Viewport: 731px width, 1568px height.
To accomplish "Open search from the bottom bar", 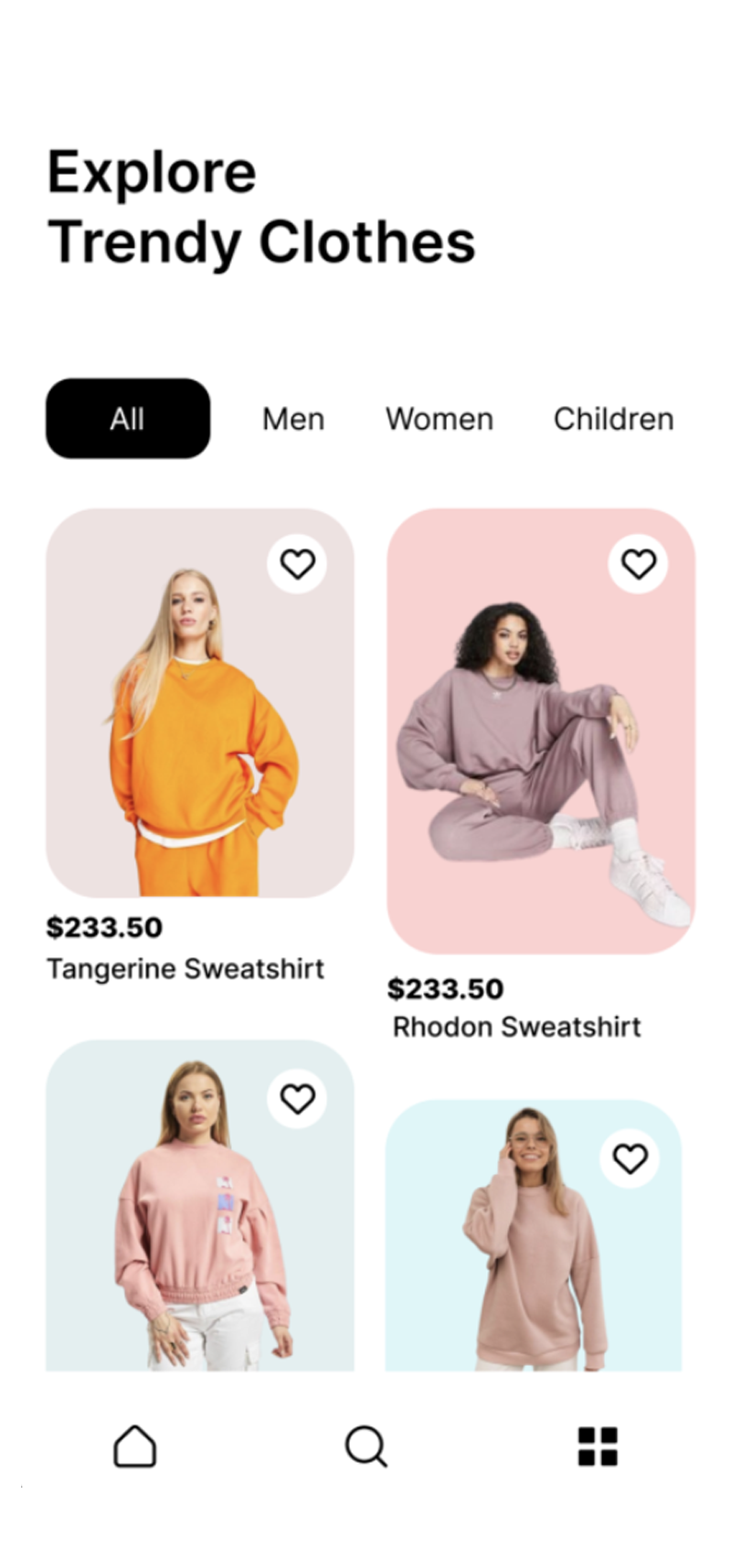I will (x=366, y=1446).
